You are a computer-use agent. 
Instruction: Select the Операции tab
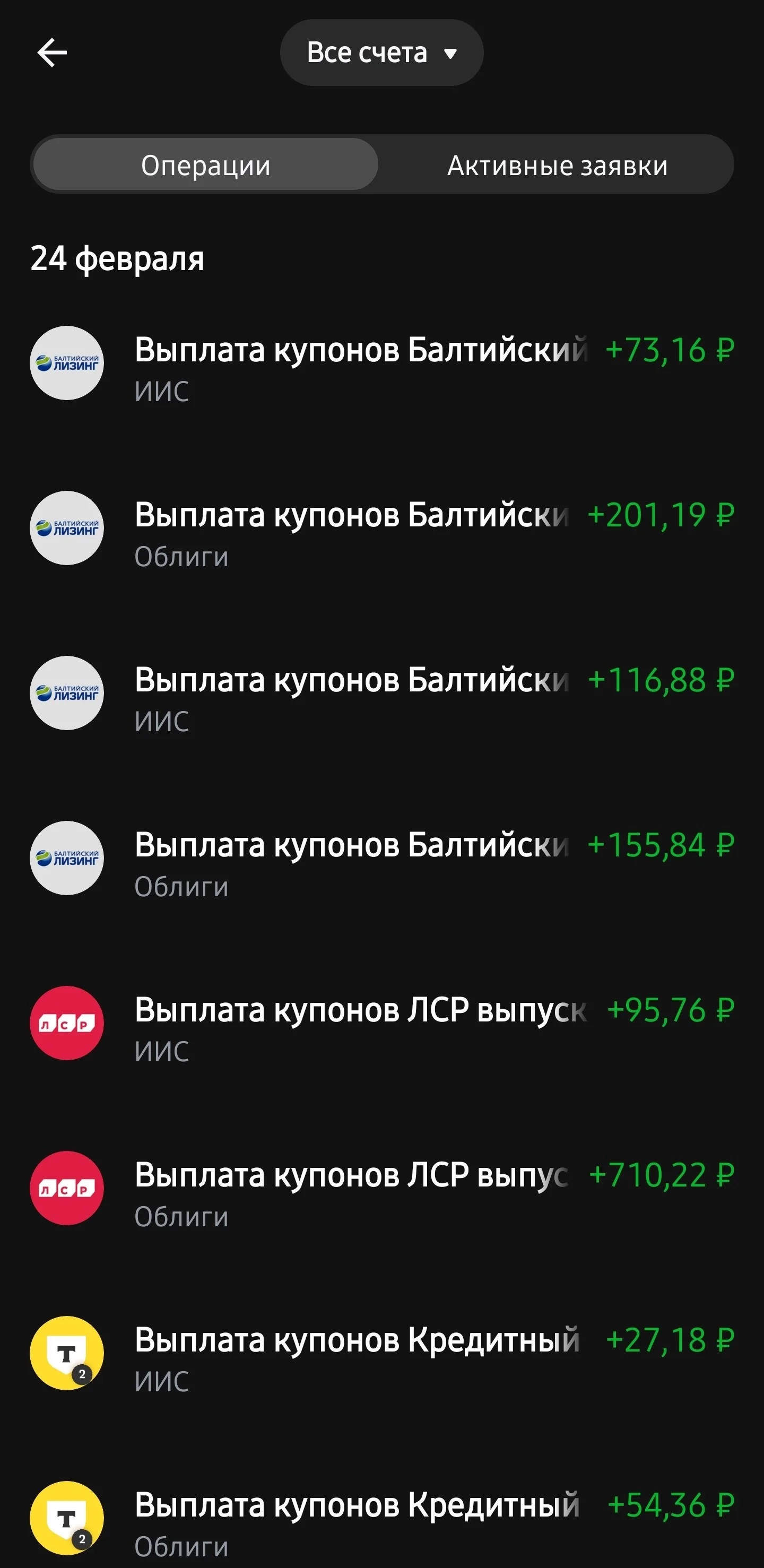(206, 164)
